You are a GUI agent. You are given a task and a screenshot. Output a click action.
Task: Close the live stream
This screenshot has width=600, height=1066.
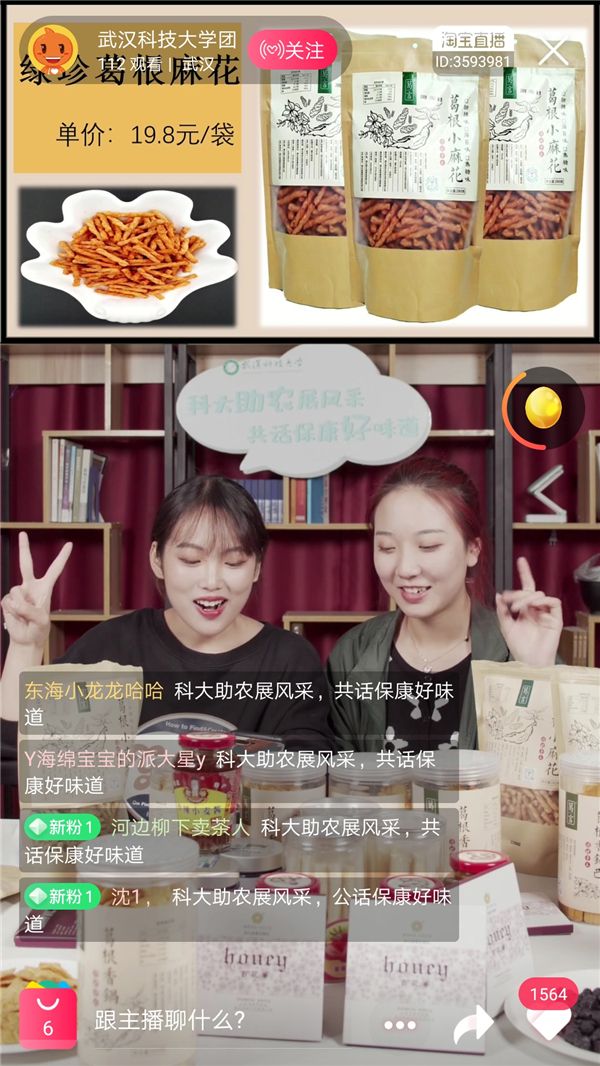coord(552,50)
